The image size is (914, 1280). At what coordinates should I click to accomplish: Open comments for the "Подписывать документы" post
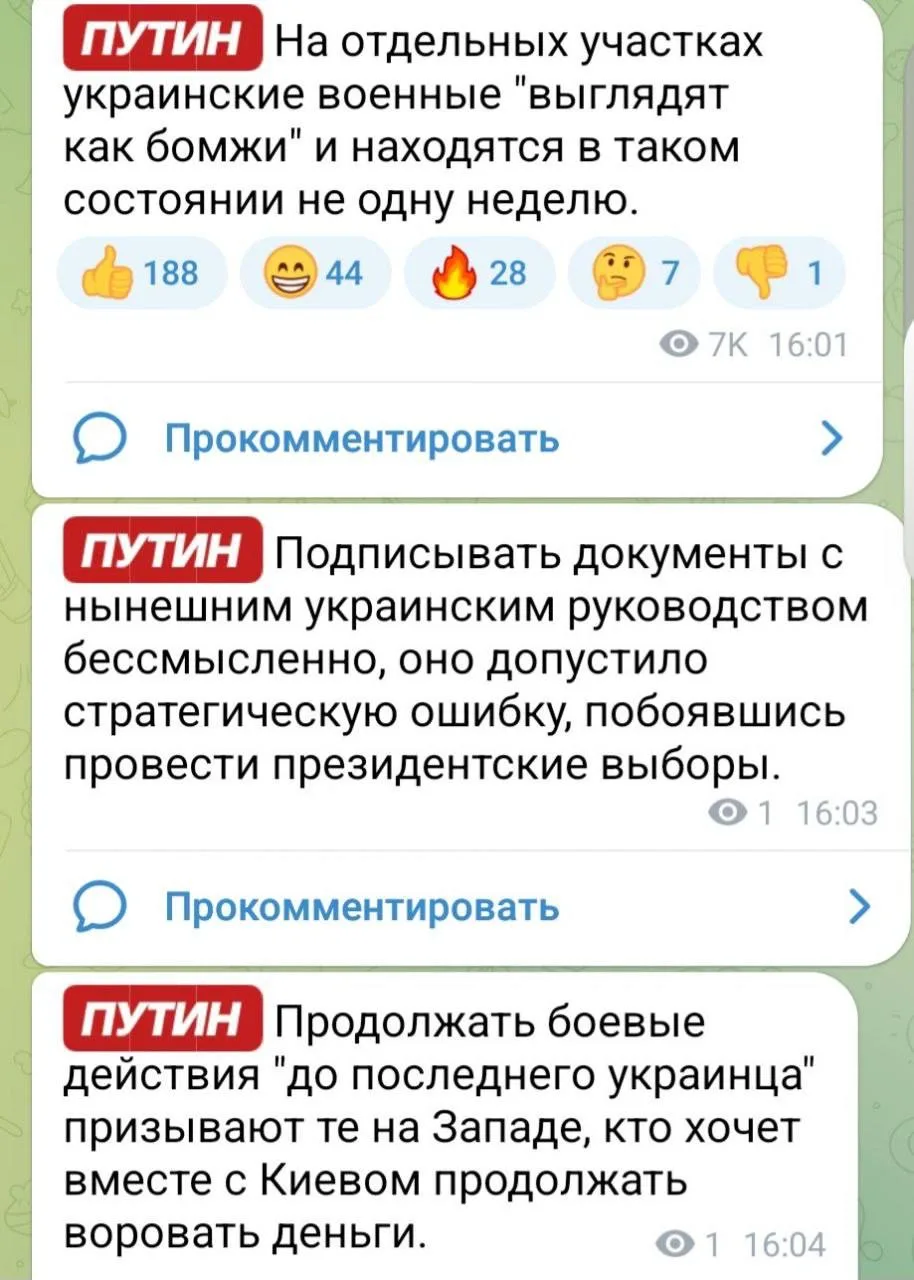(x=360, y=908)
